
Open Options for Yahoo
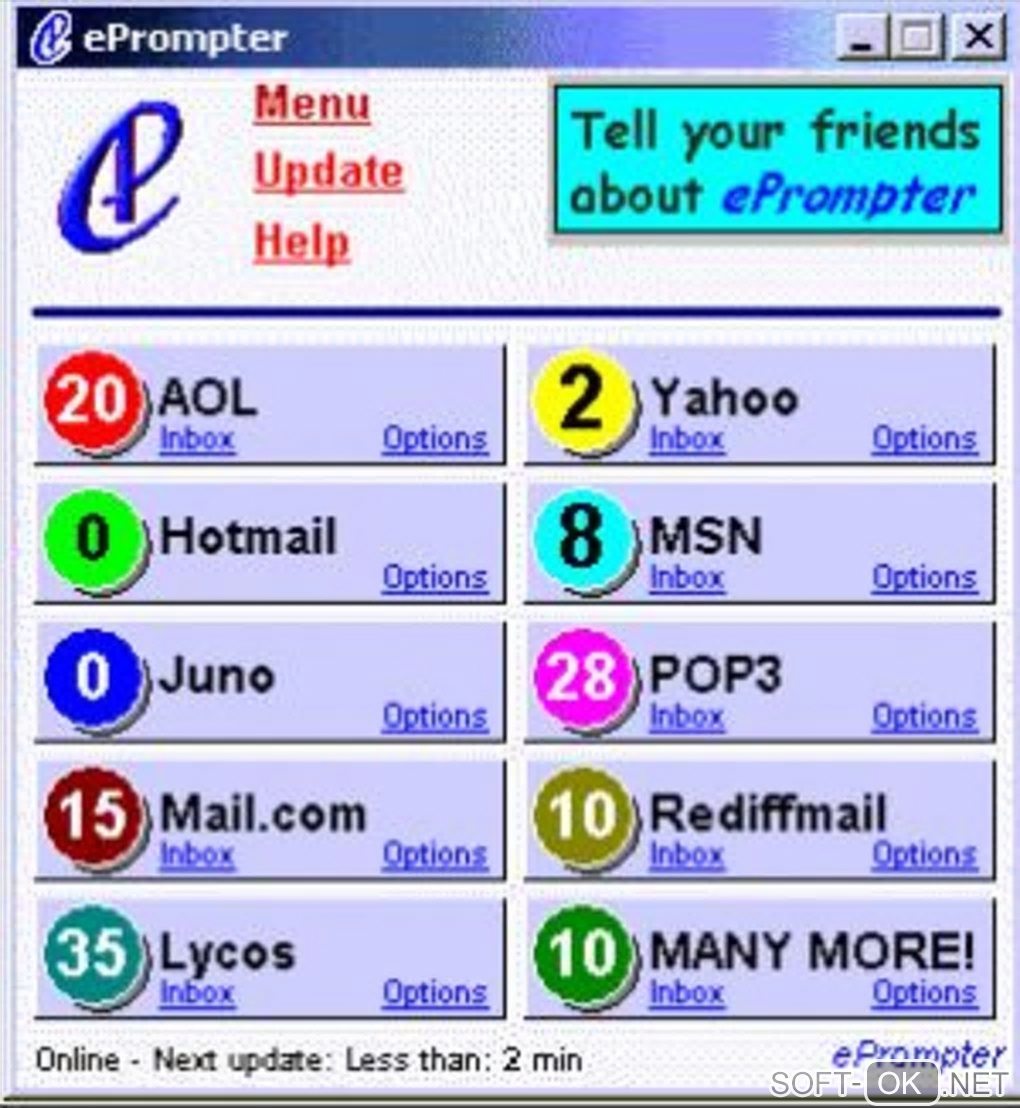tap(925, 439)
